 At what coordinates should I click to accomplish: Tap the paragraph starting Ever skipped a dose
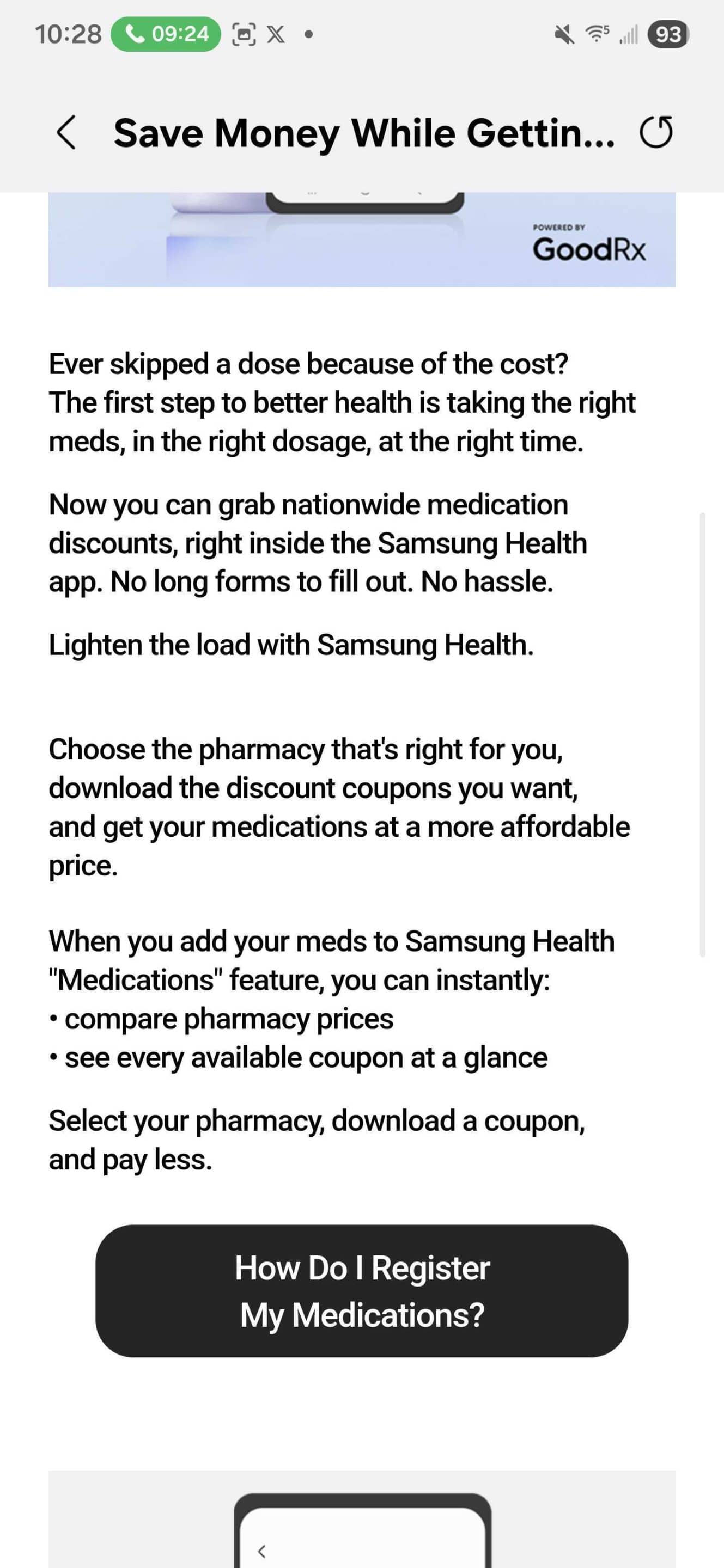pos(341,402)
